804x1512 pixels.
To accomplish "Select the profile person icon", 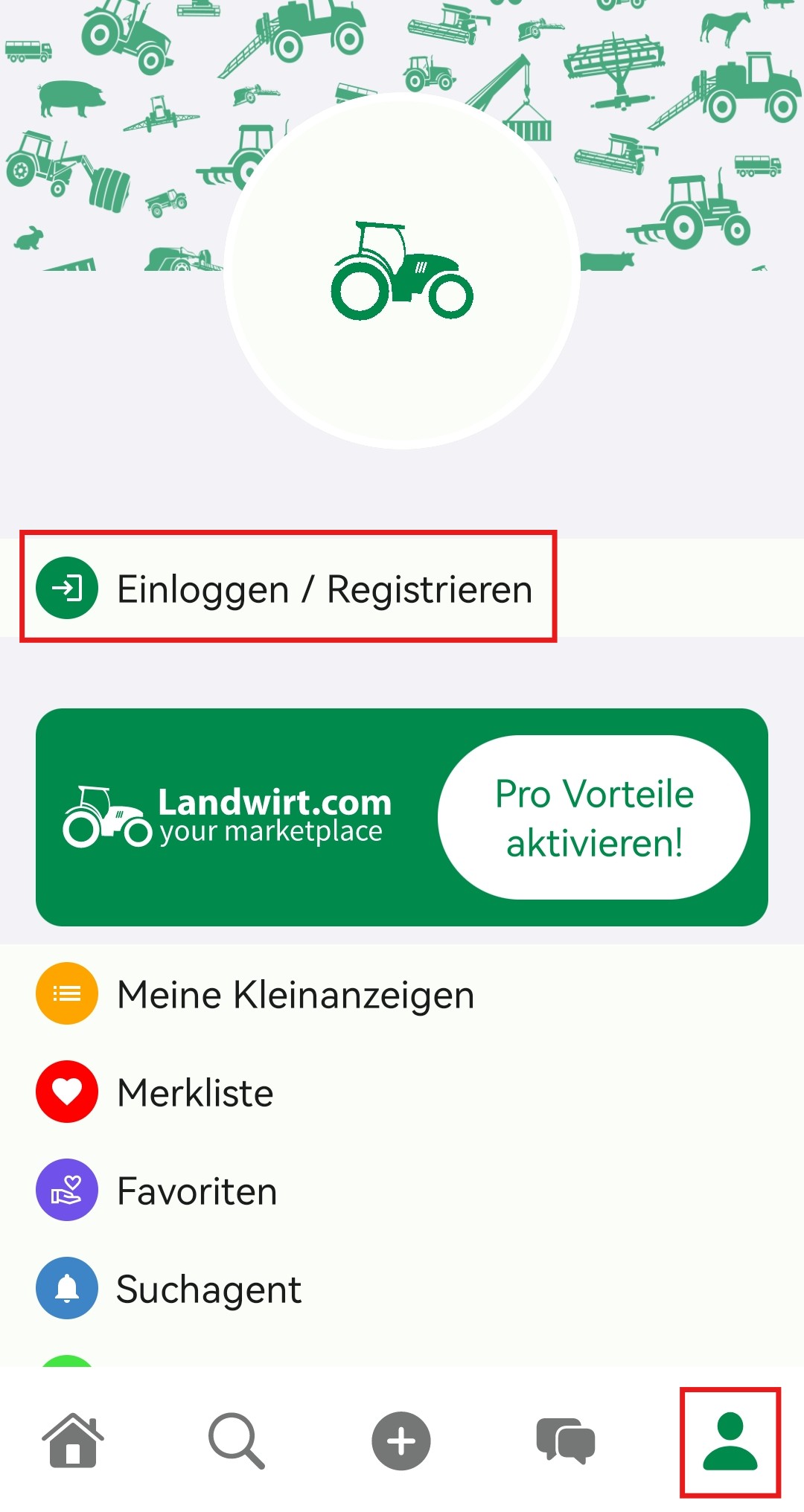I will coord(730,1441).
